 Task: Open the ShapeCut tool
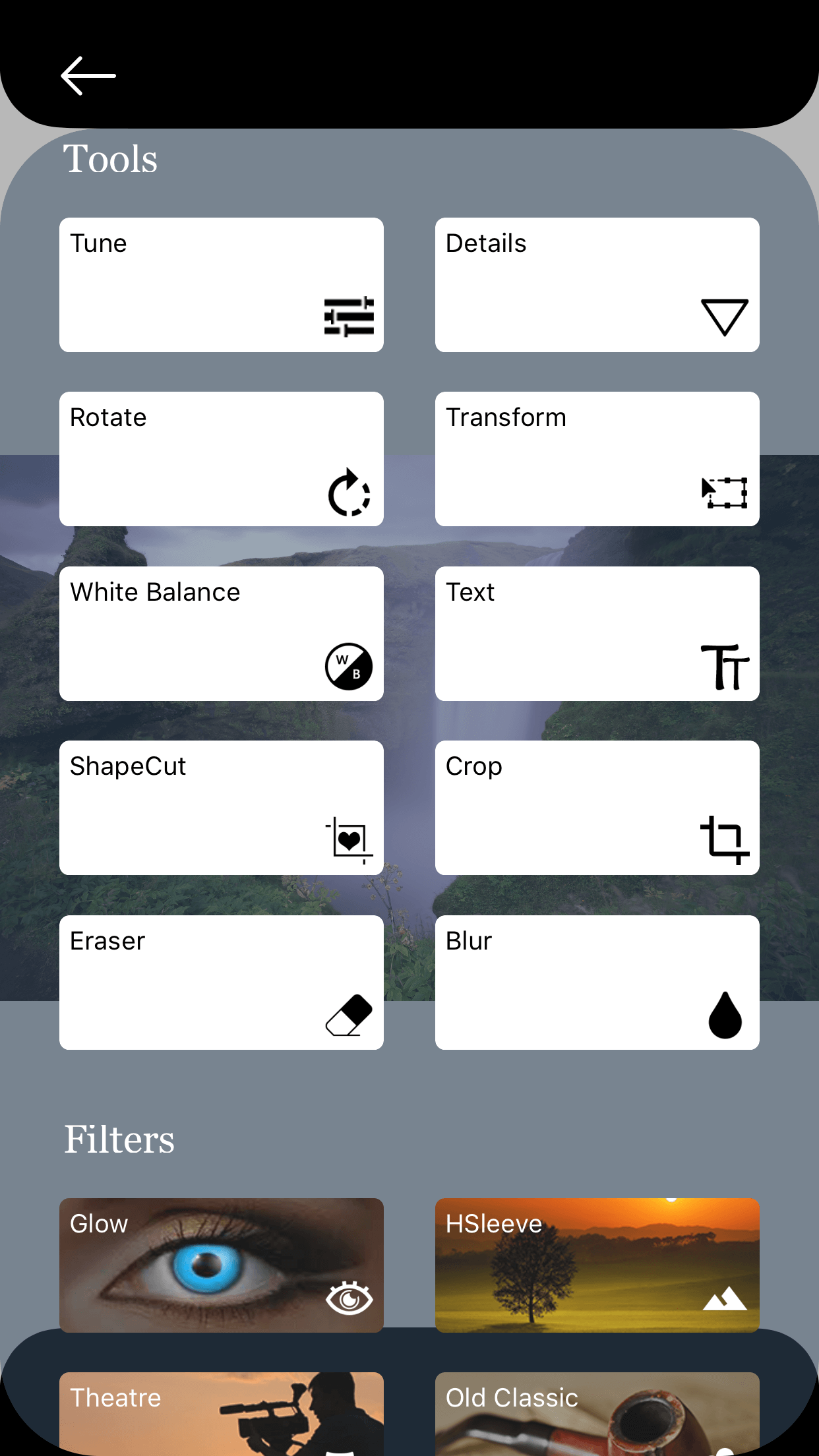coord(222,808)
